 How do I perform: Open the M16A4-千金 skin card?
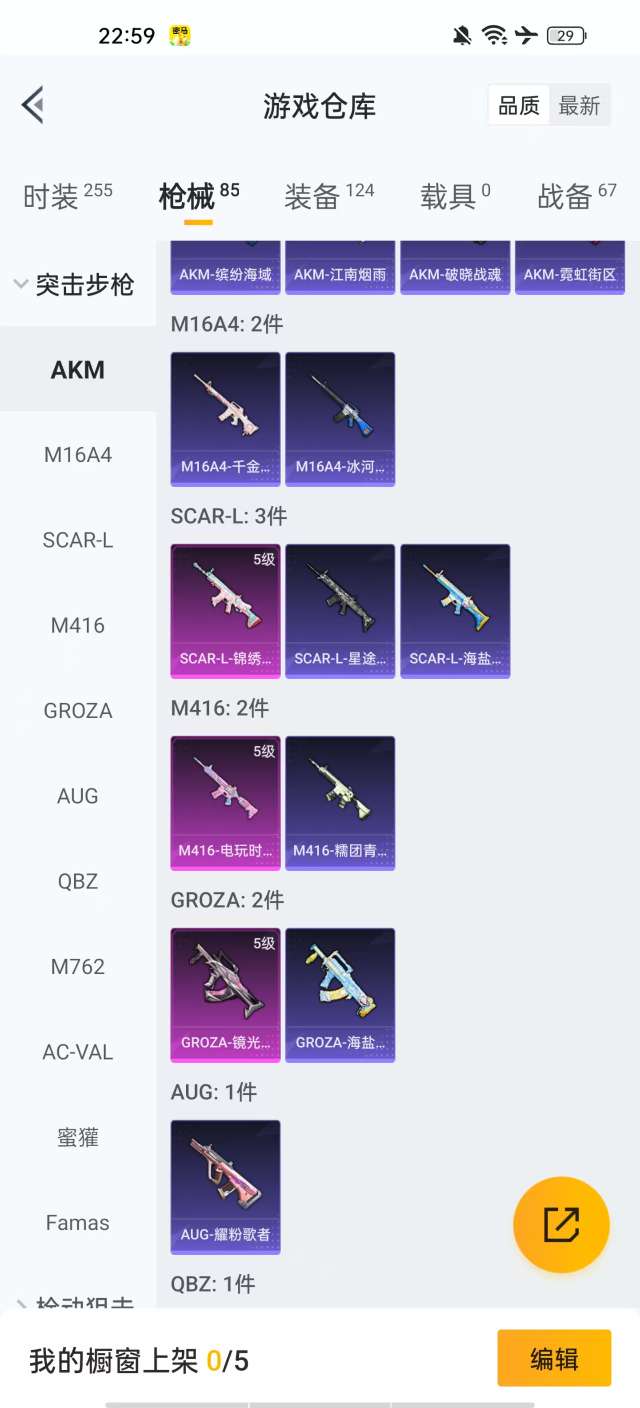coord(225,418)
